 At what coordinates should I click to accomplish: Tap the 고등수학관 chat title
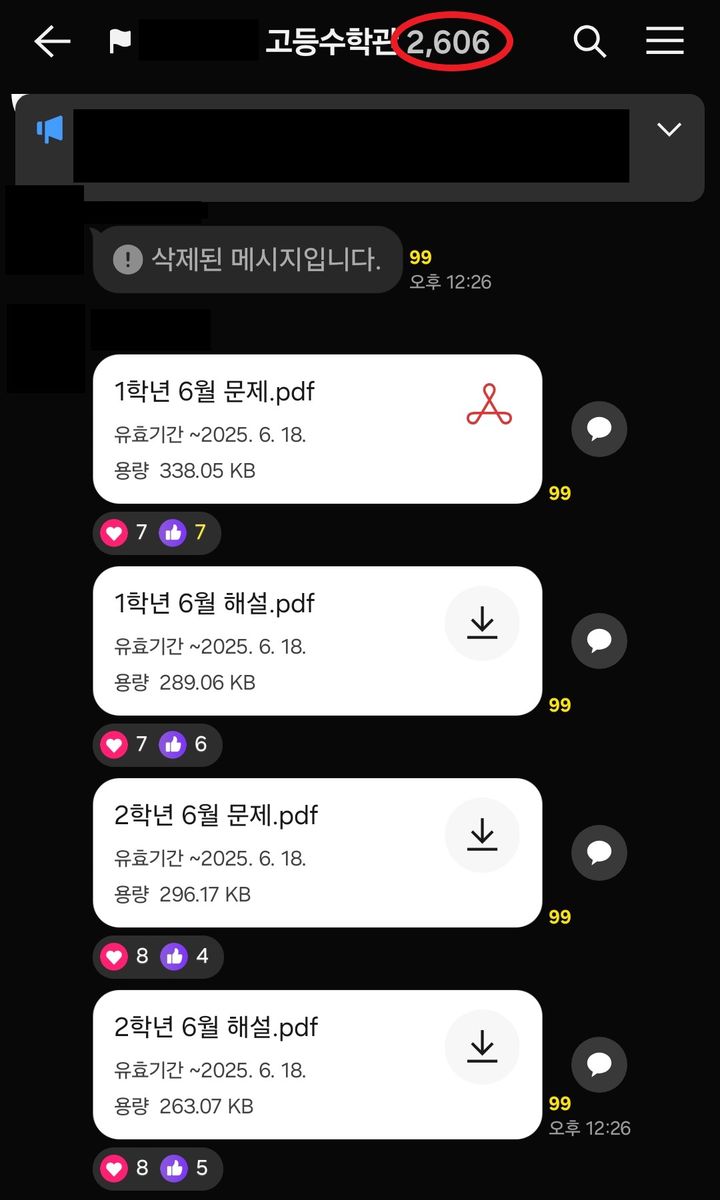[330, 42]
